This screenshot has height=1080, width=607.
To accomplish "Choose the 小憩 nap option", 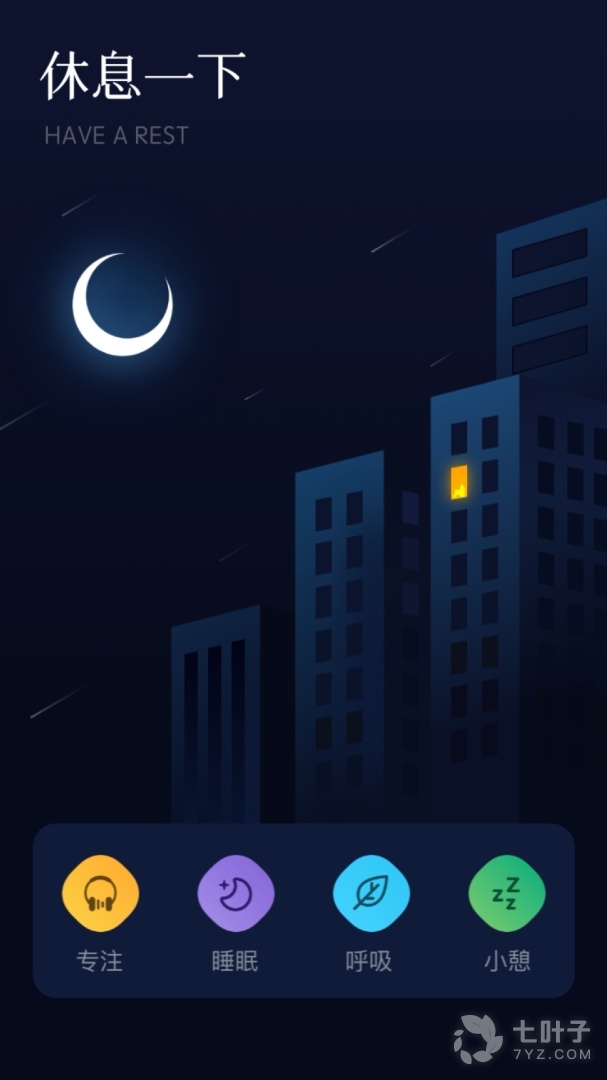I will pos(506,893).
